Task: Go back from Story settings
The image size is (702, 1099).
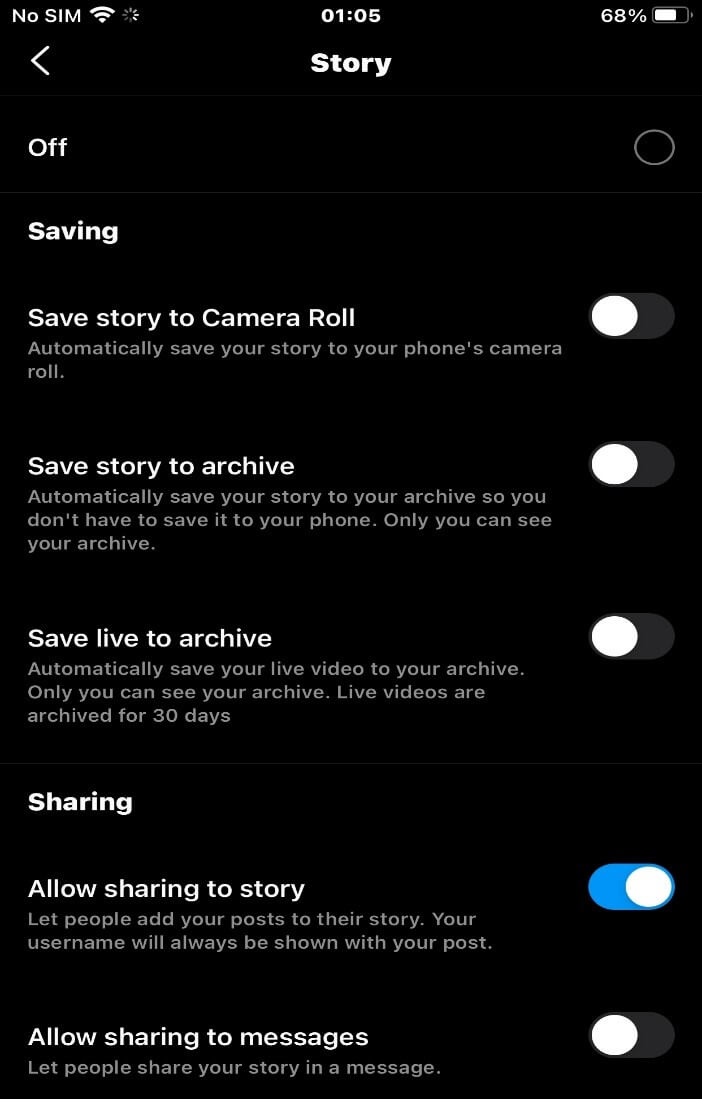Action: point(40,62)
